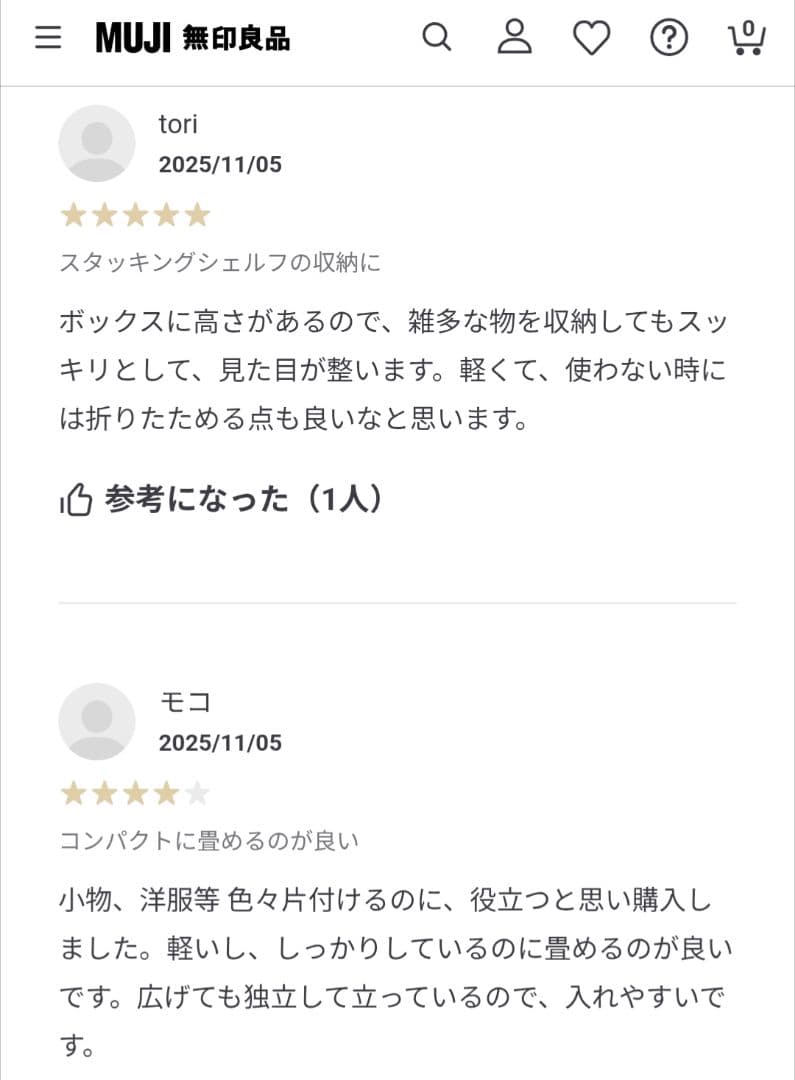
Task: Open the hamburger navigation menu
Action: click(46, 36)
